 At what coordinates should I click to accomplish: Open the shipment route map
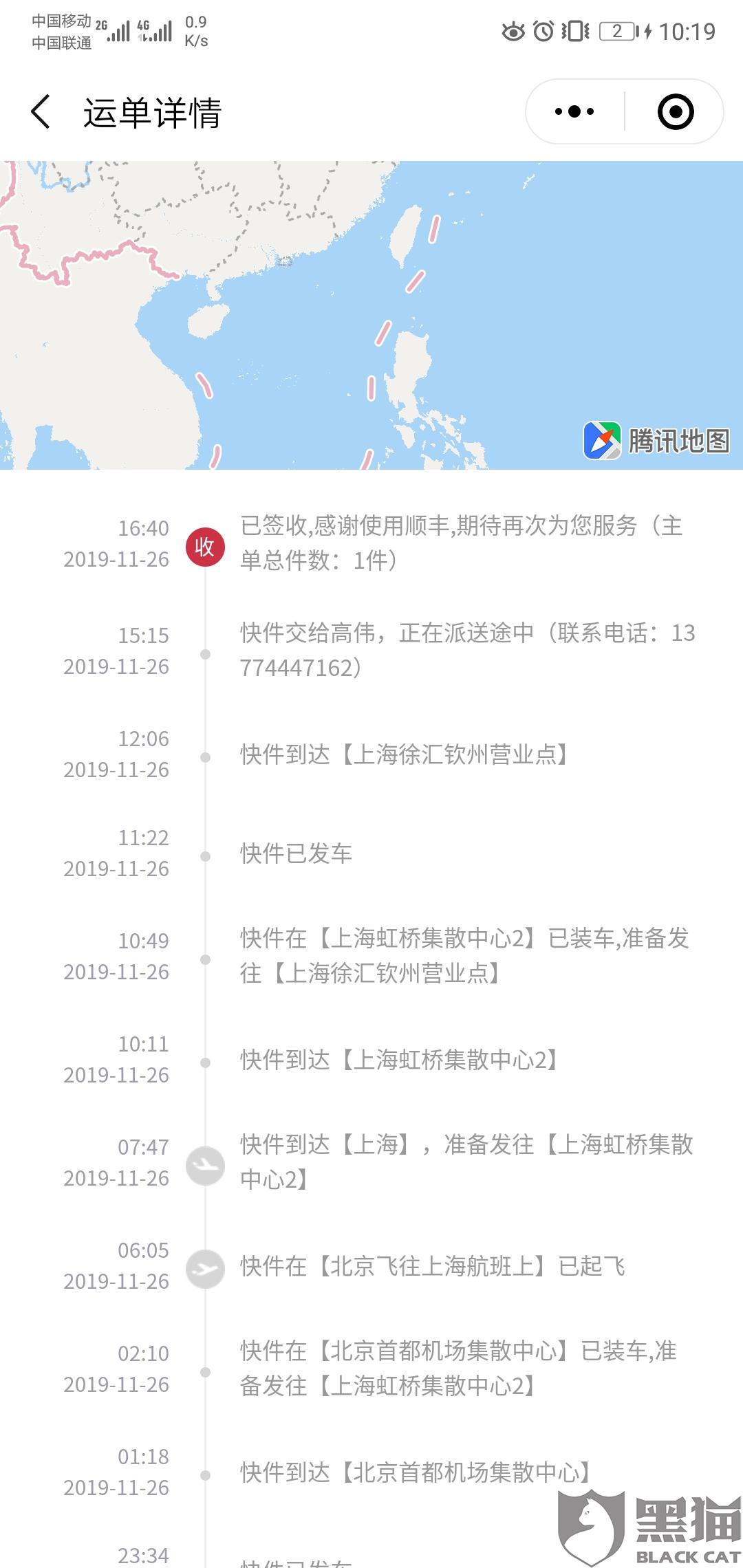[371, 315]
